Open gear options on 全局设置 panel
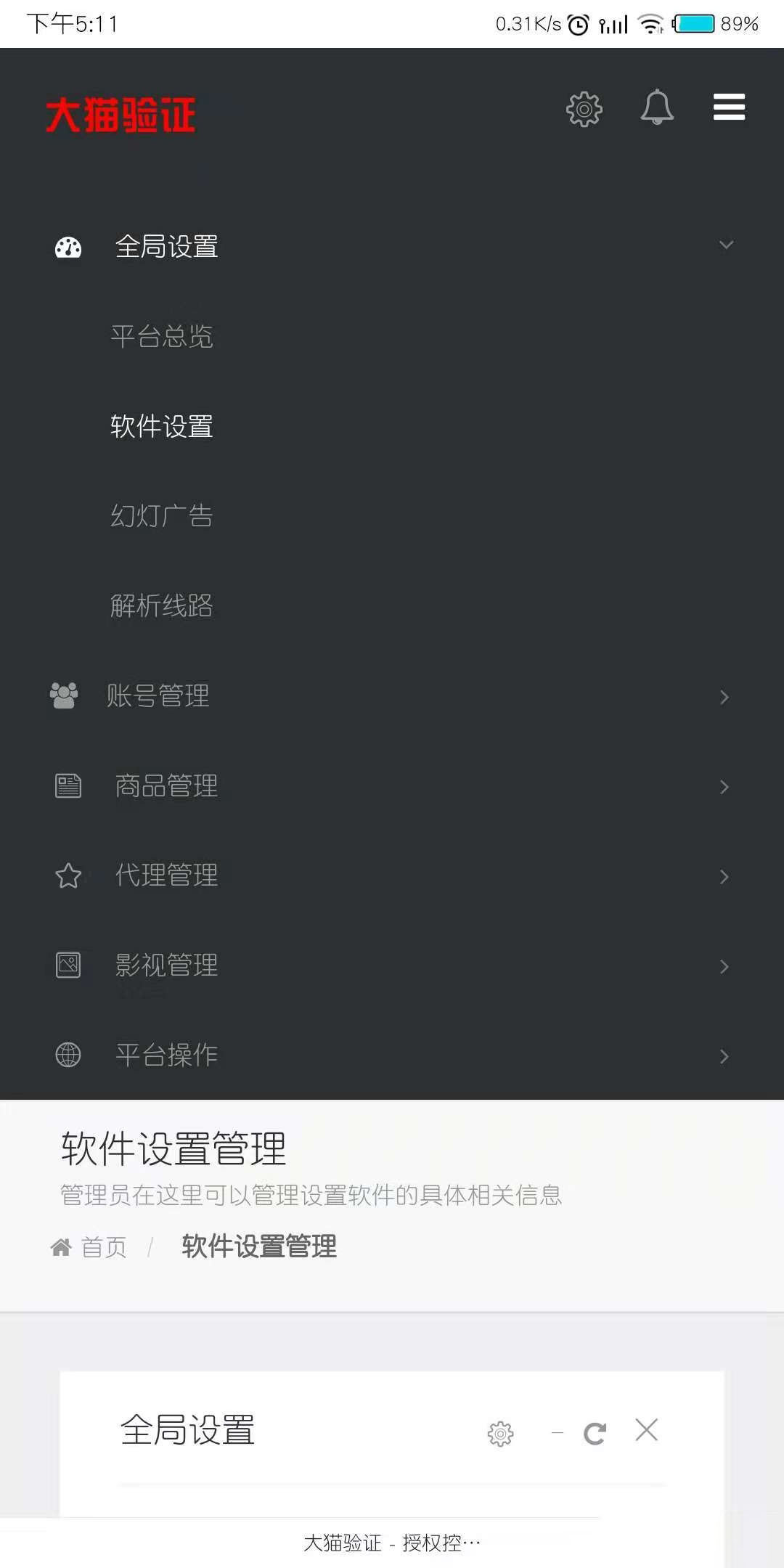 500,1433
